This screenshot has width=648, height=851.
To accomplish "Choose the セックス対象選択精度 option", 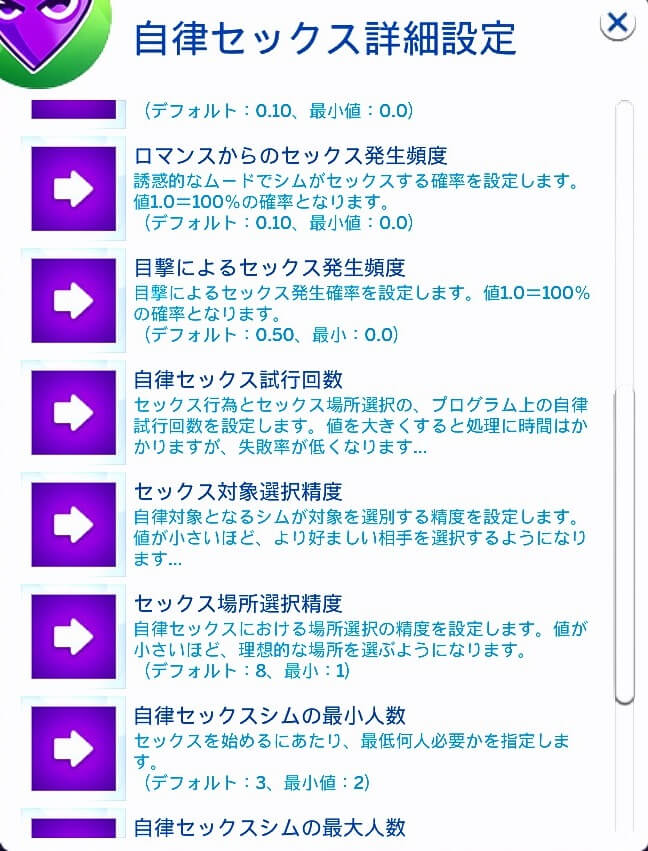I will click(73, 524).
